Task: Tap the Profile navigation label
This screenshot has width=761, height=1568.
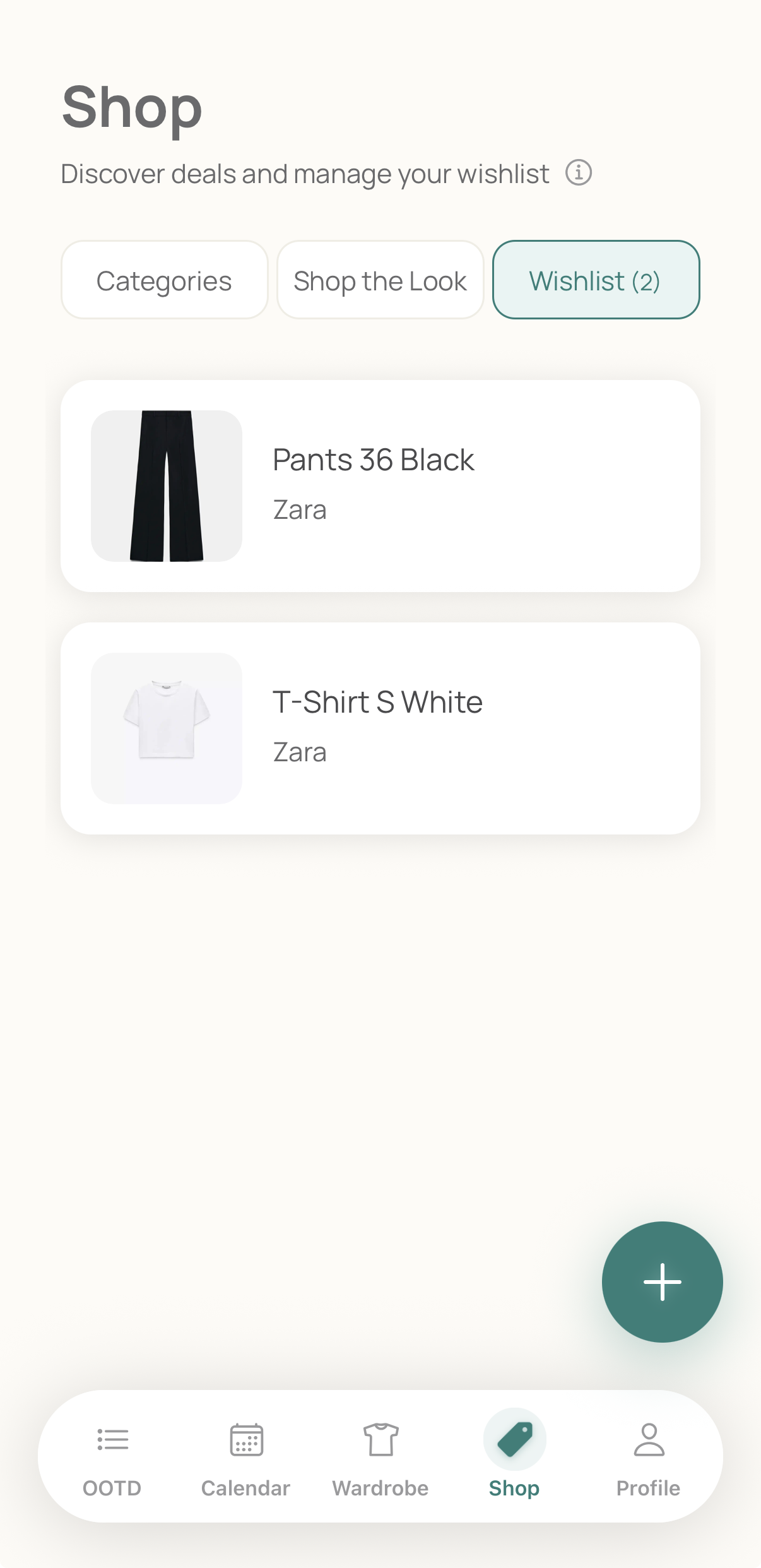Action: (x=648, y=1488)
